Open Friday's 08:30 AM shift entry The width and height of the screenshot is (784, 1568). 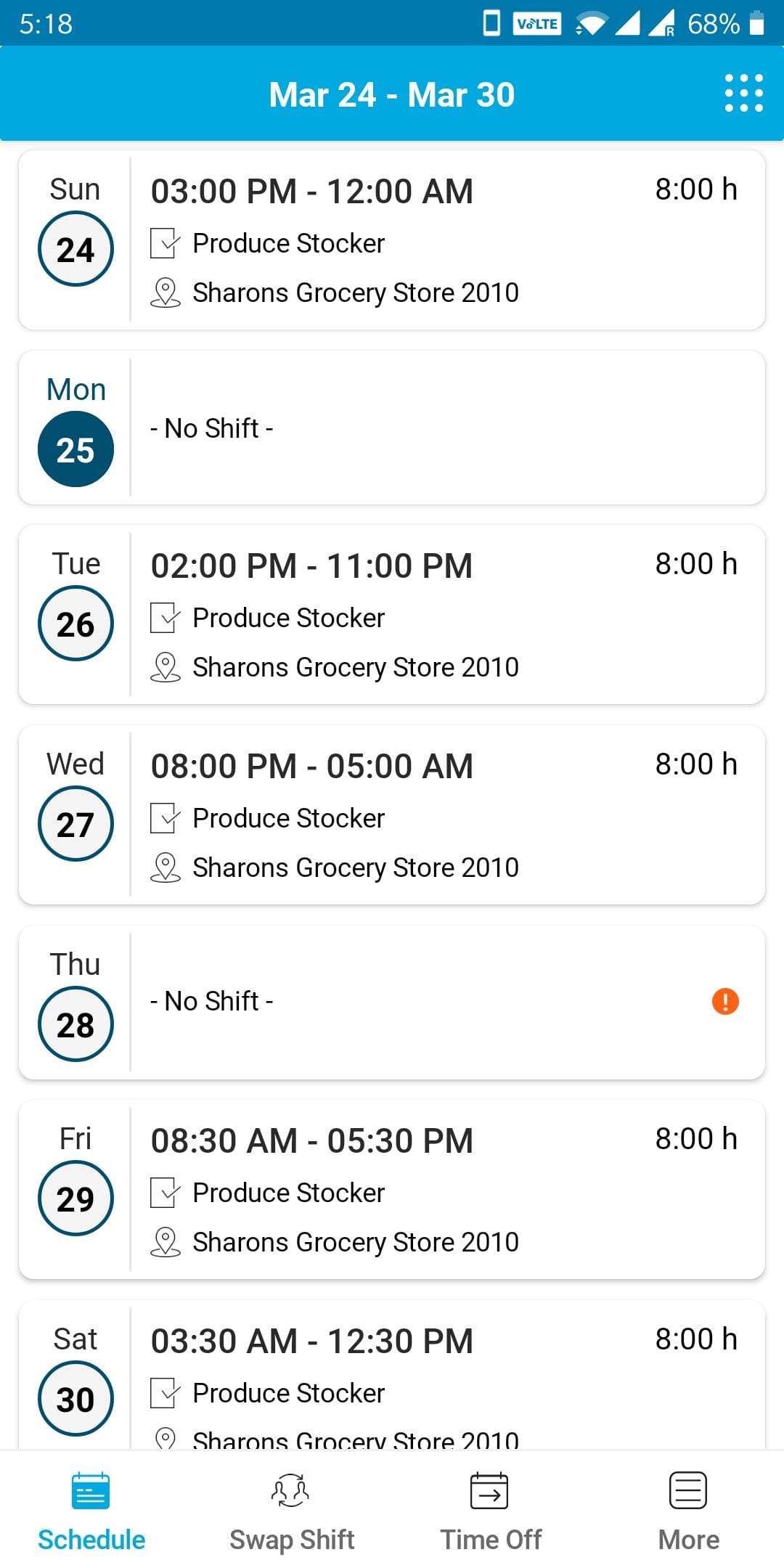(392, 1191)
